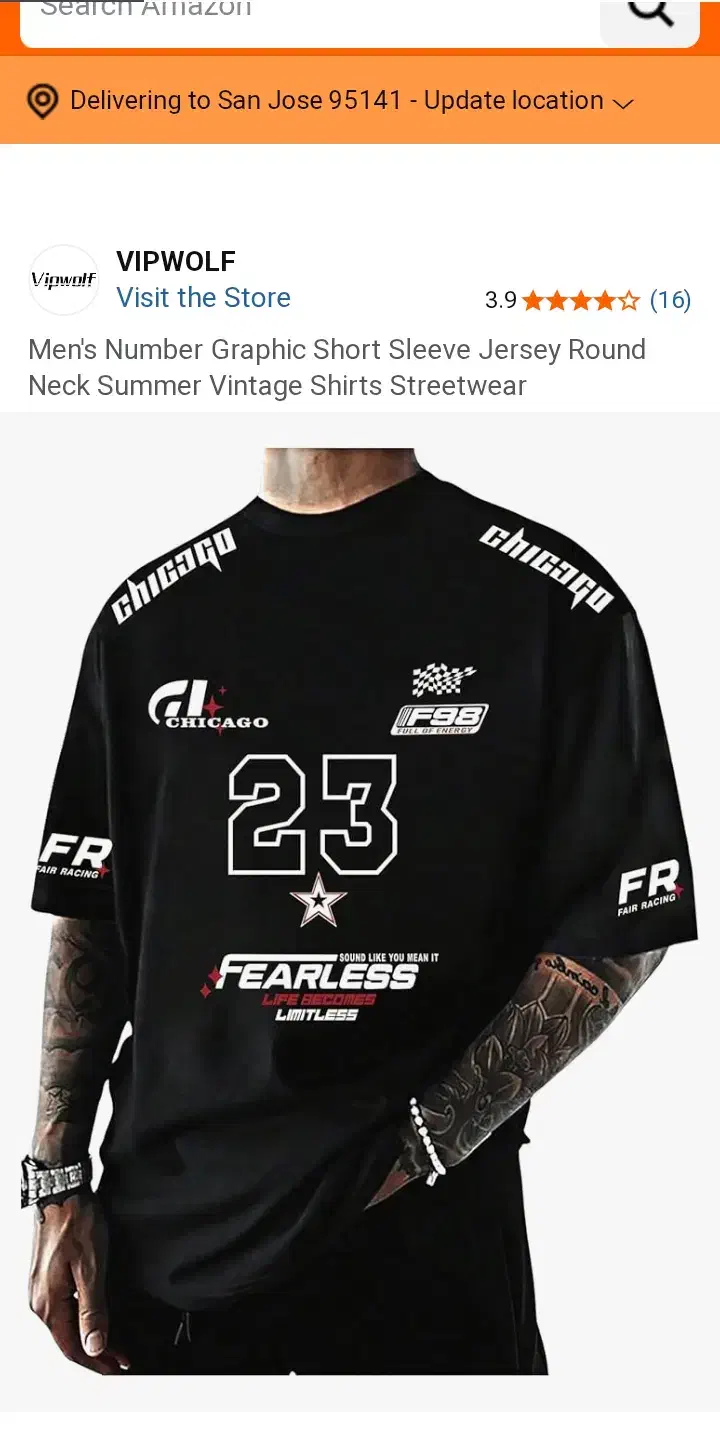This screenshot has width=720, height=1436.
Task: Update the San Jose 95141 delivery location
Action: 330,101
